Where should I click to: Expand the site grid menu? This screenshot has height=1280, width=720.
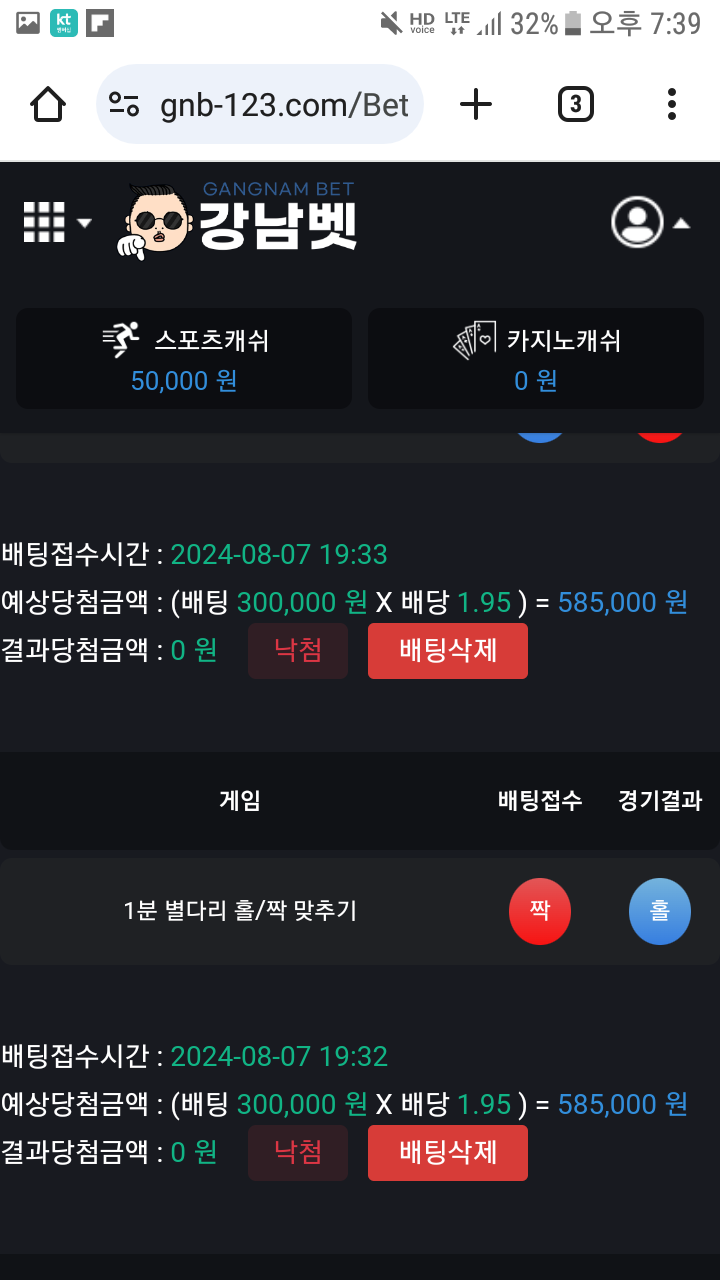point(56,222)
